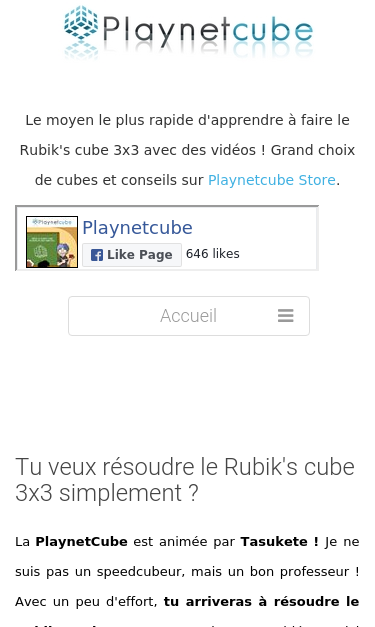The height and width of the screenshot is (627, 375).
Task: Open the Playnetcube Facebook page title
Action: [x=137, y=228]
